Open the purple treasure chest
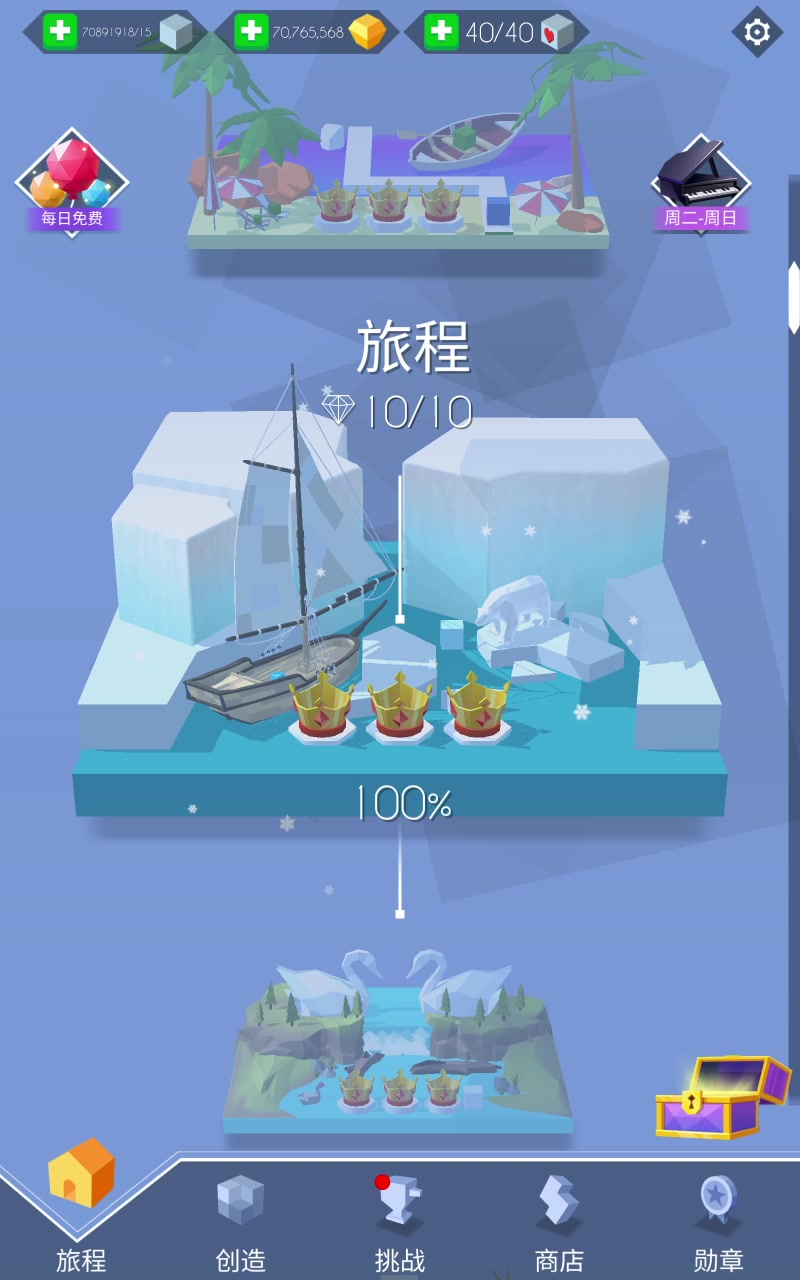 pyautogui.click(x=722, y=1096)
